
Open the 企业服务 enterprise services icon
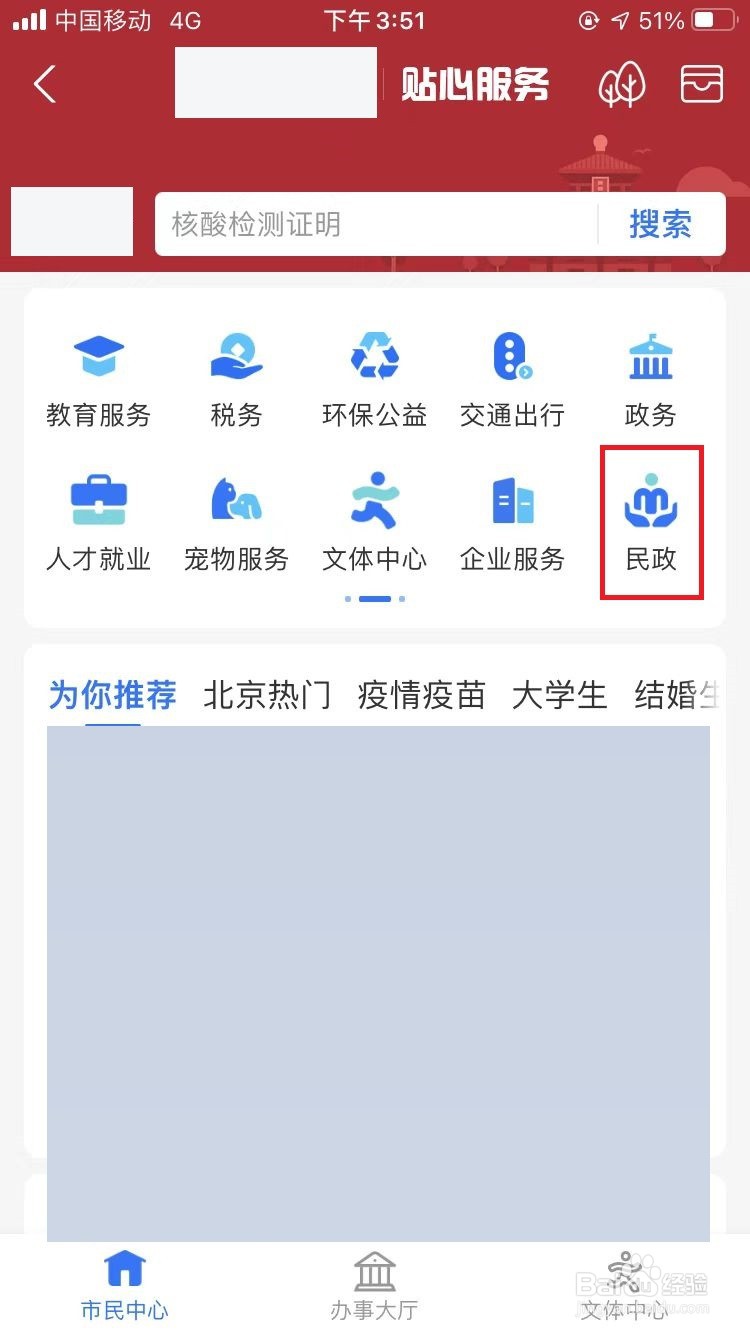(x=512, y=520)
